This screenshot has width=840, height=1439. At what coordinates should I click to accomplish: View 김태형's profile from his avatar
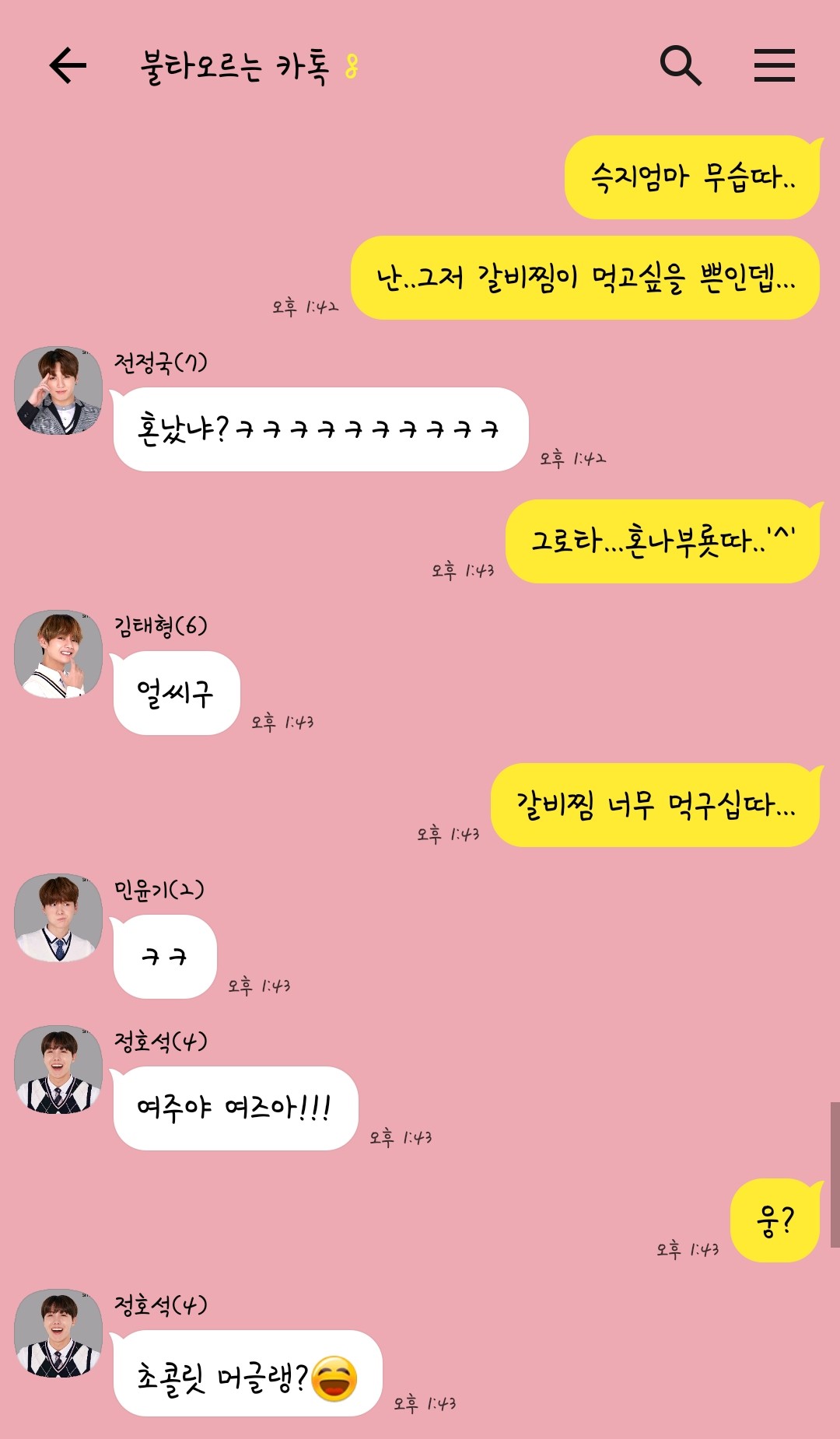[x=59, y=654]
